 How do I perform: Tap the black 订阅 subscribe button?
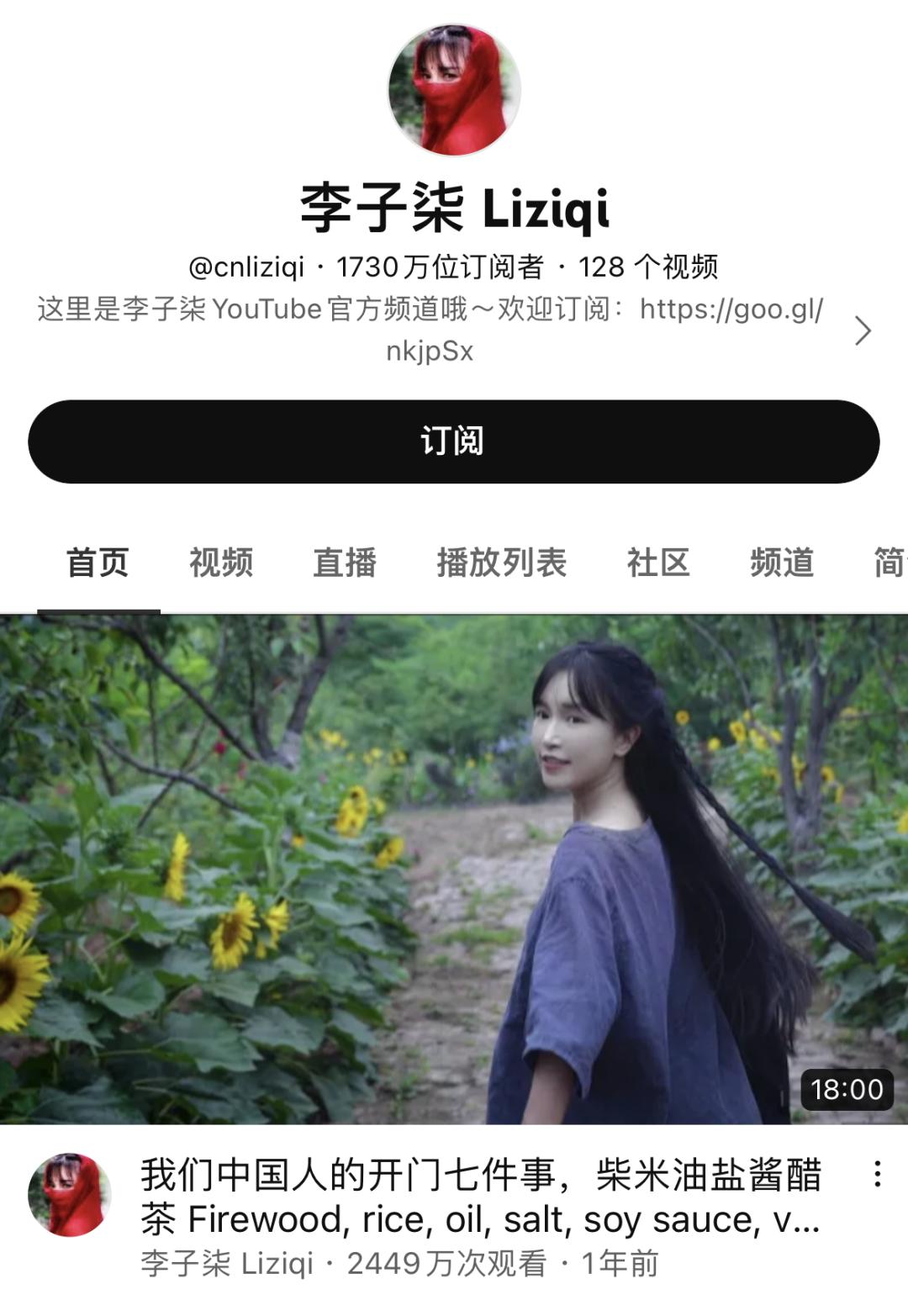[453, 441]
